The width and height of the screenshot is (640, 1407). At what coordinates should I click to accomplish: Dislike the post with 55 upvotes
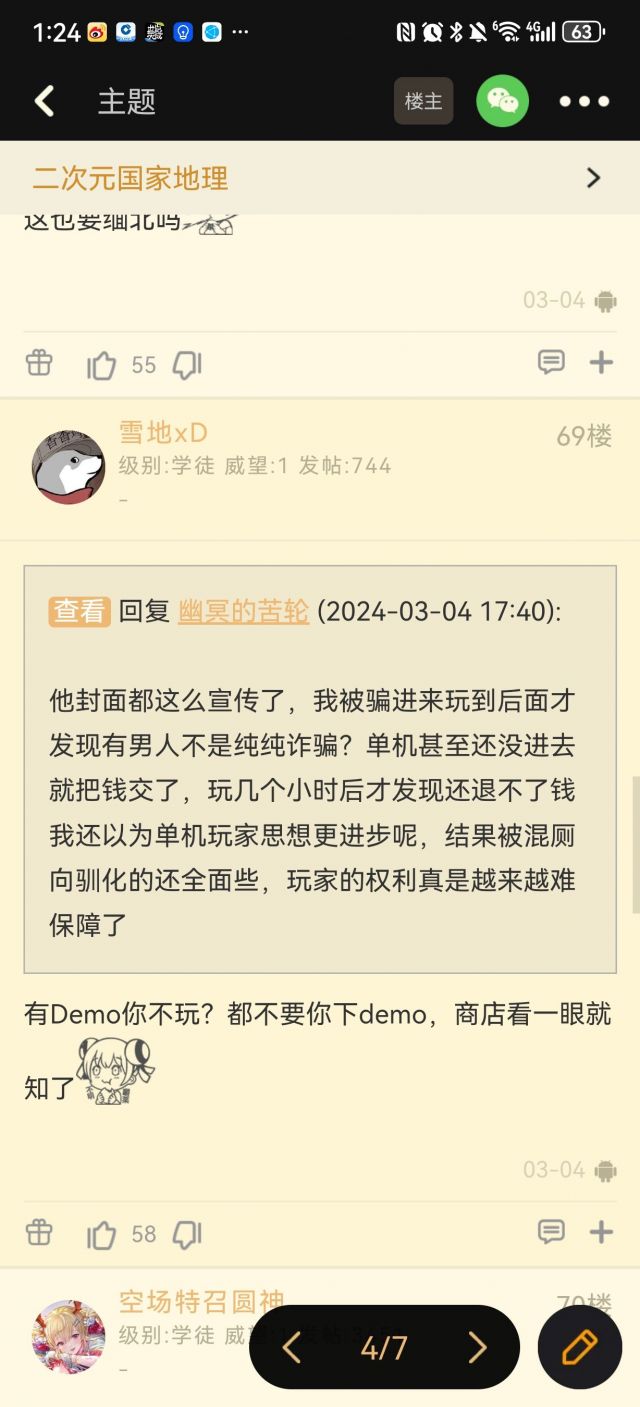[187, 365]
